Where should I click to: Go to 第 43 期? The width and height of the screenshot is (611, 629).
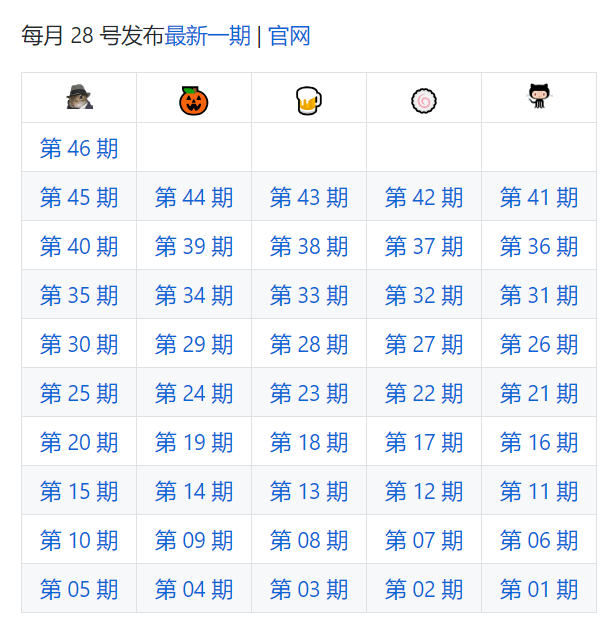click(x=309, y=197)
